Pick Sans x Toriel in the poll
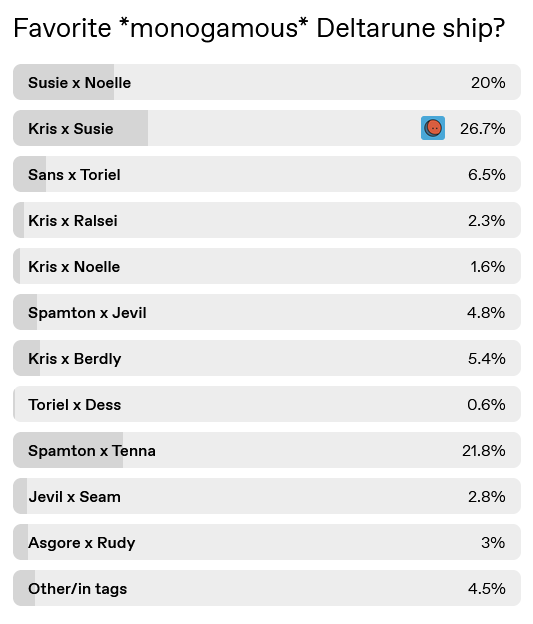 click(x=267, y=174)
